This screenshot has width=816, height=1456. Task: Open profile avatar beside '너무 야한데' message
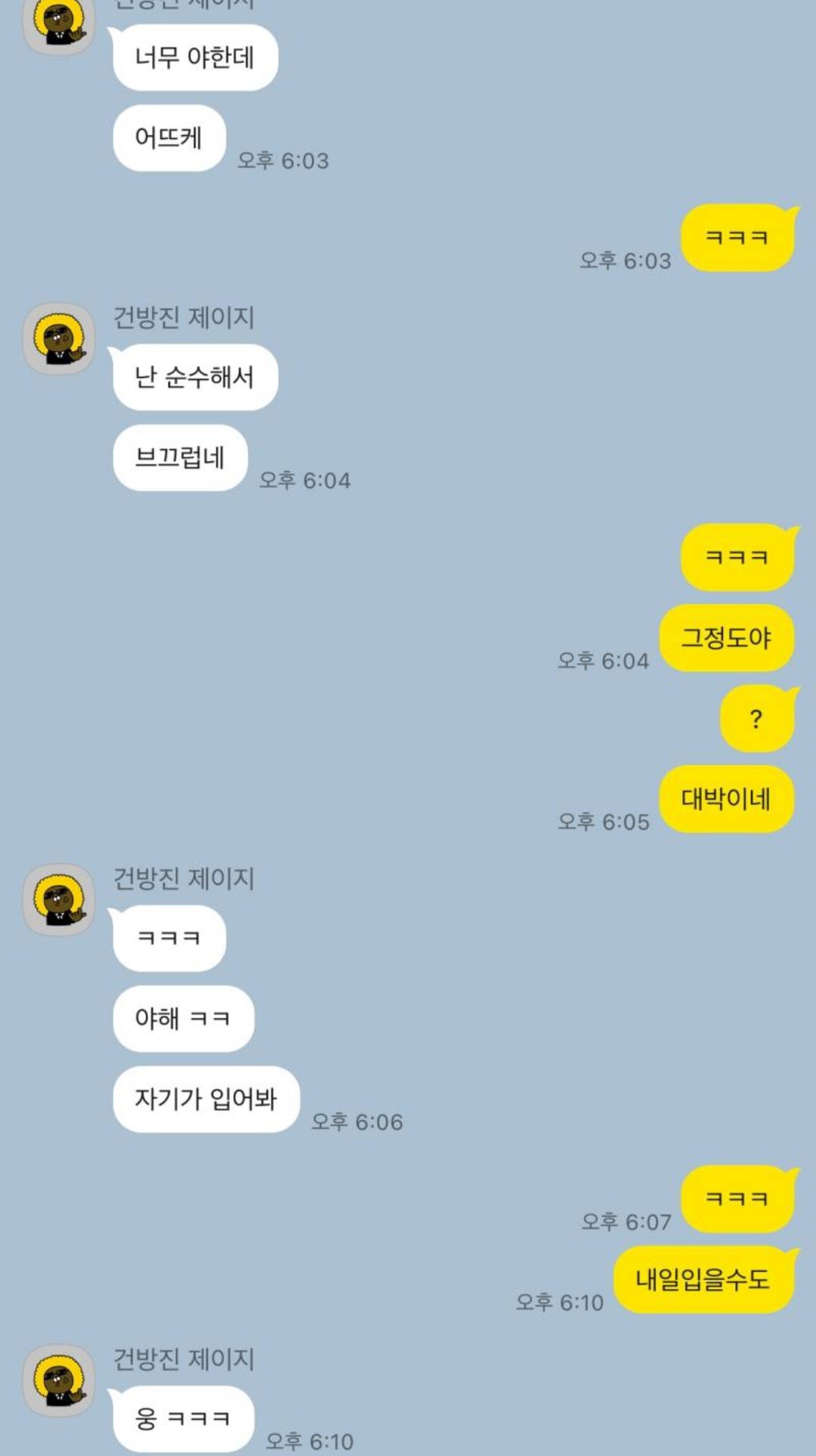pyautogui.click(x=59, y=23)
